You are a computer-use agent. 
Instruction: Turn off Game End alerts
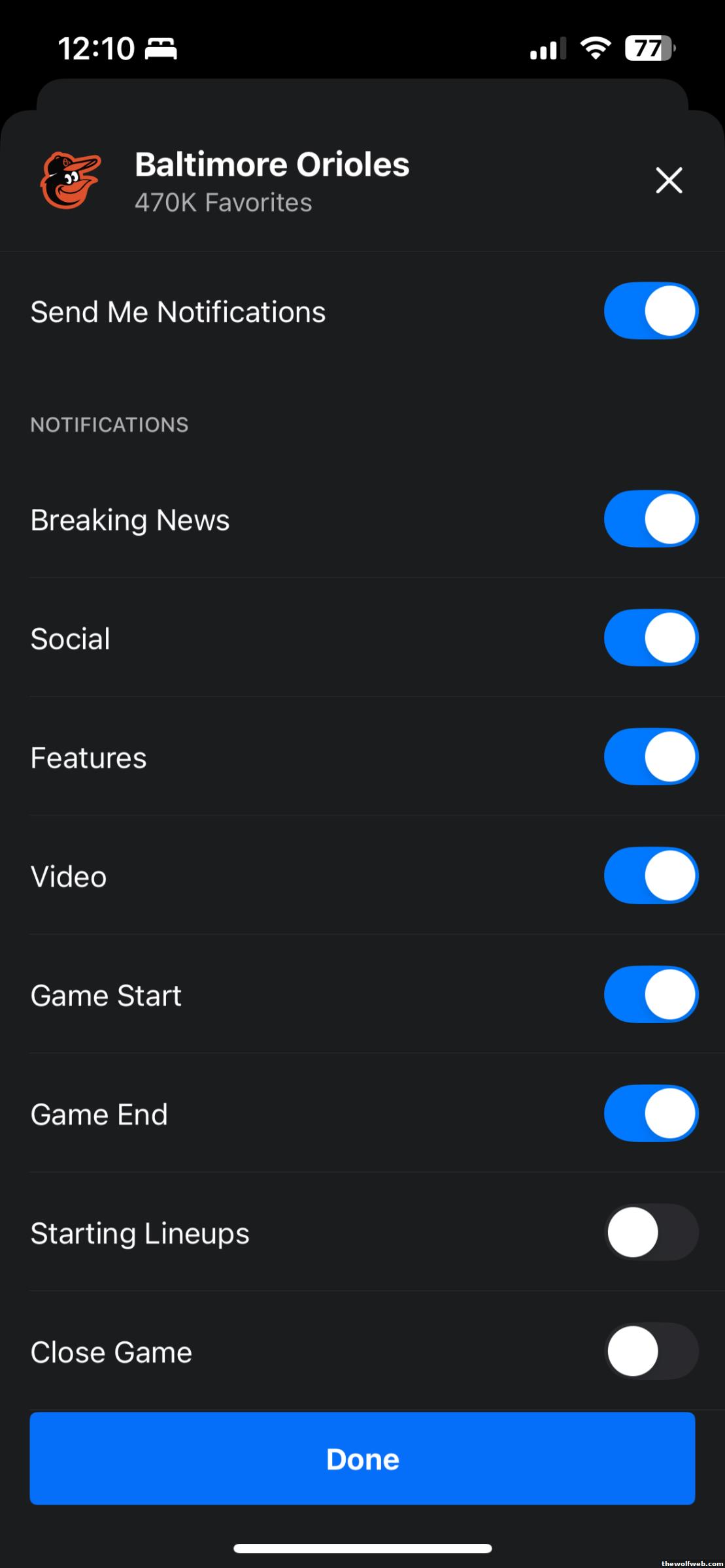[x=650, y=1114]
